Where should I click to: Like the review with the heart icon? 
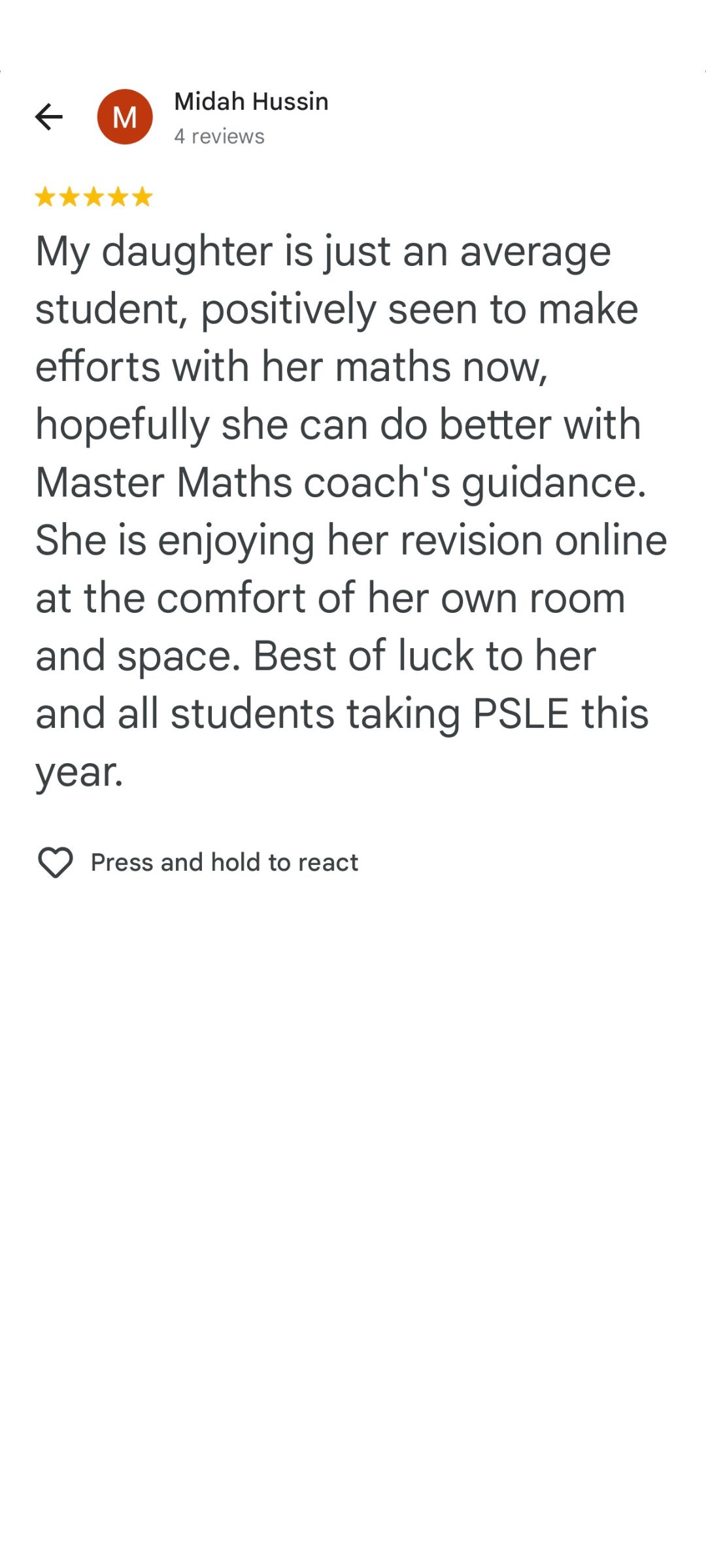(56, 862)
